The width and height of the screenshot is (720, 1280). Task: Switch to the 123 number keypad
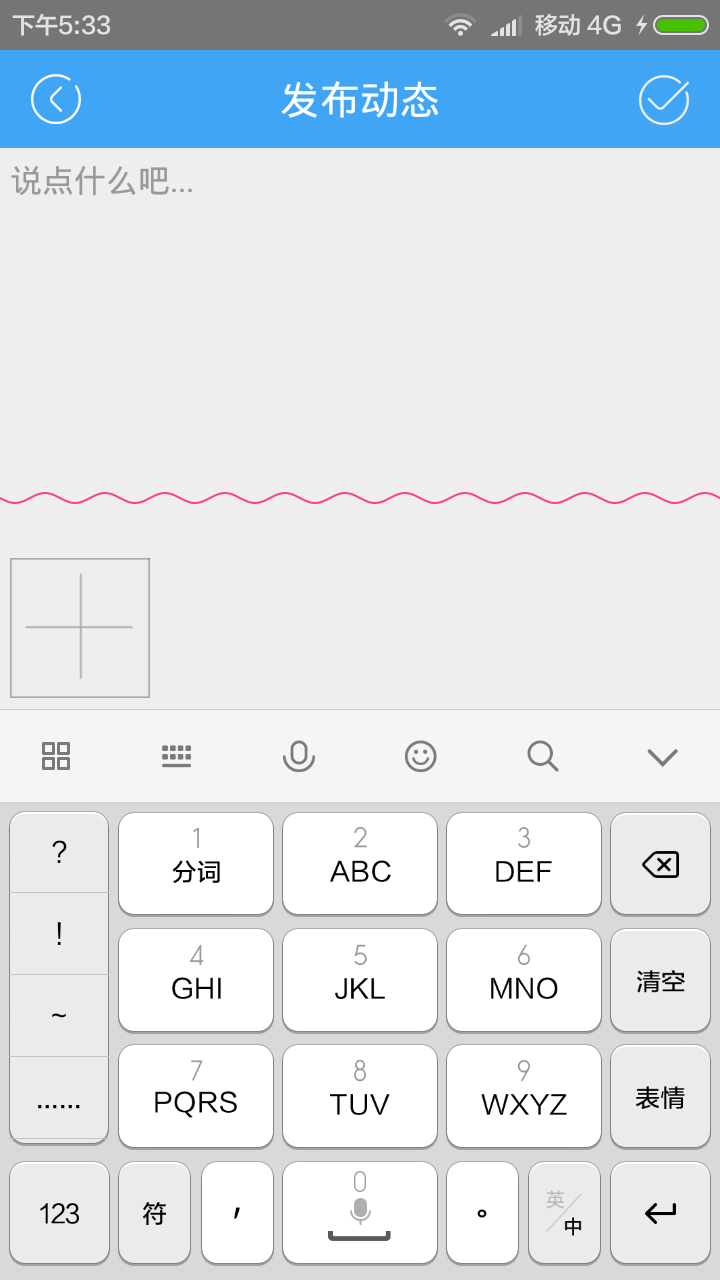tap(60, 1213)
